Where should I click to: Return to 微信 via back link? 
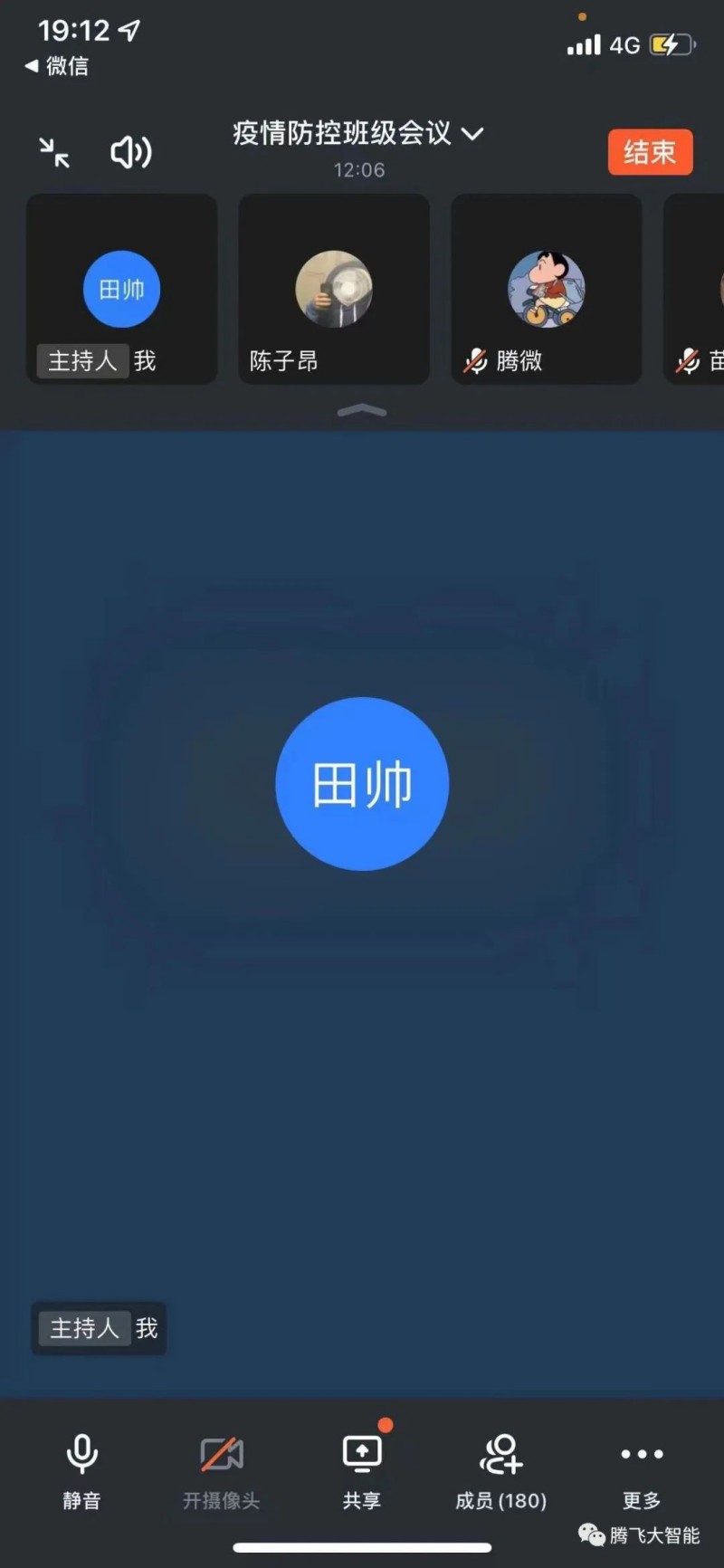[x=56, y=66]
